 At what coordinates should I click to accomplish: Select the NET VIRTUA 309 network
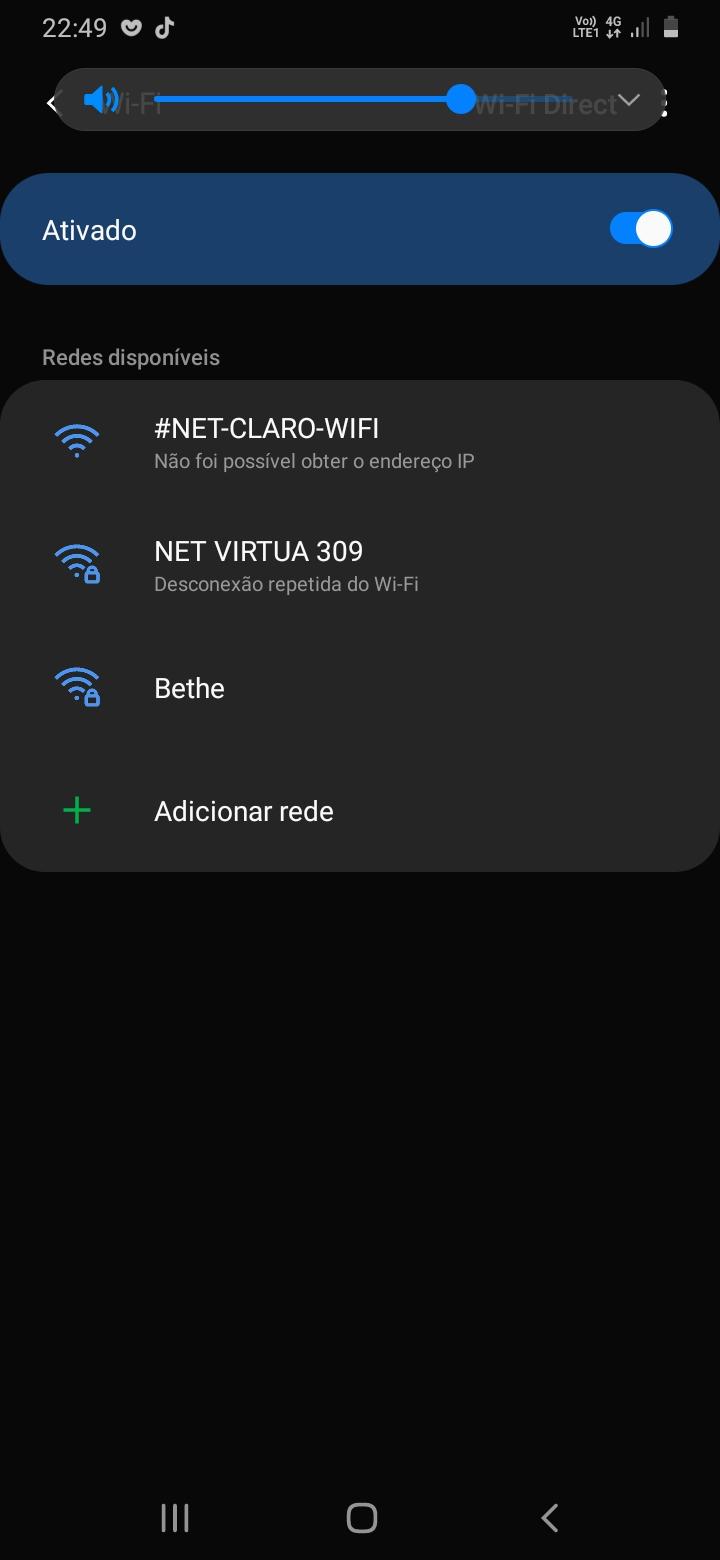[360, 565]
